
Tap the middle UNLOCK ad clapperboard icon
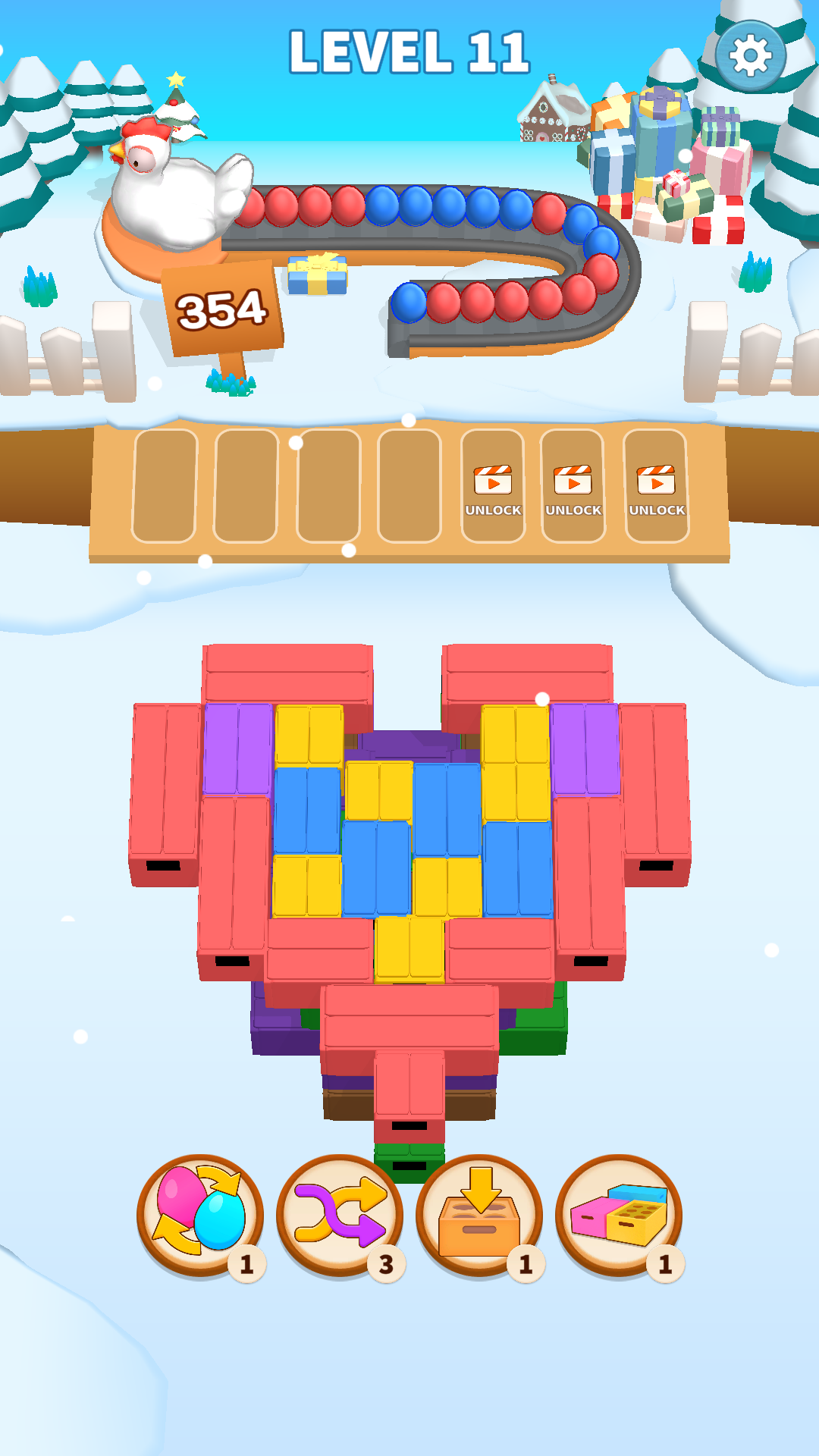click(x=572, y=480)
